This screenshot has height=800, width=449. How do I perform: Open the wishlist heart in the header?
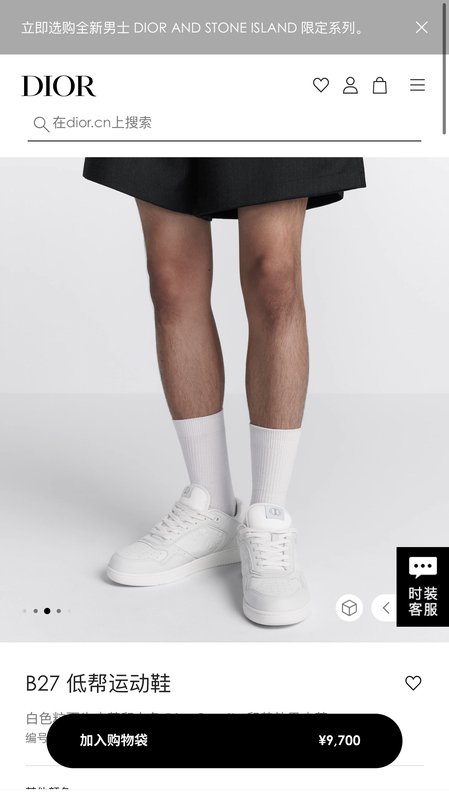(x=321, y=85)
